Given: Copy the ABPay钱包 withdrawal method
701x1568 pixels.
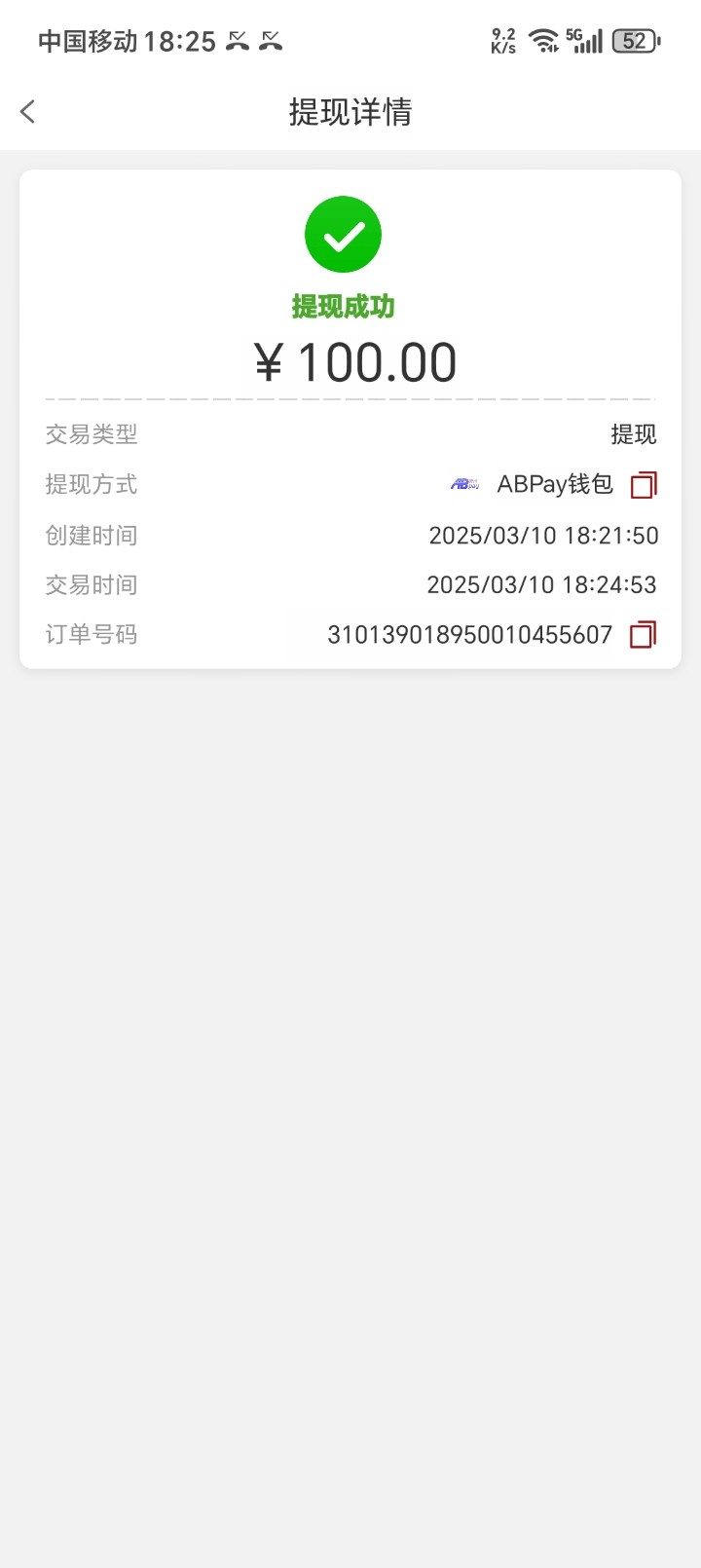Looking at the screenshot, I should point(644,484).
